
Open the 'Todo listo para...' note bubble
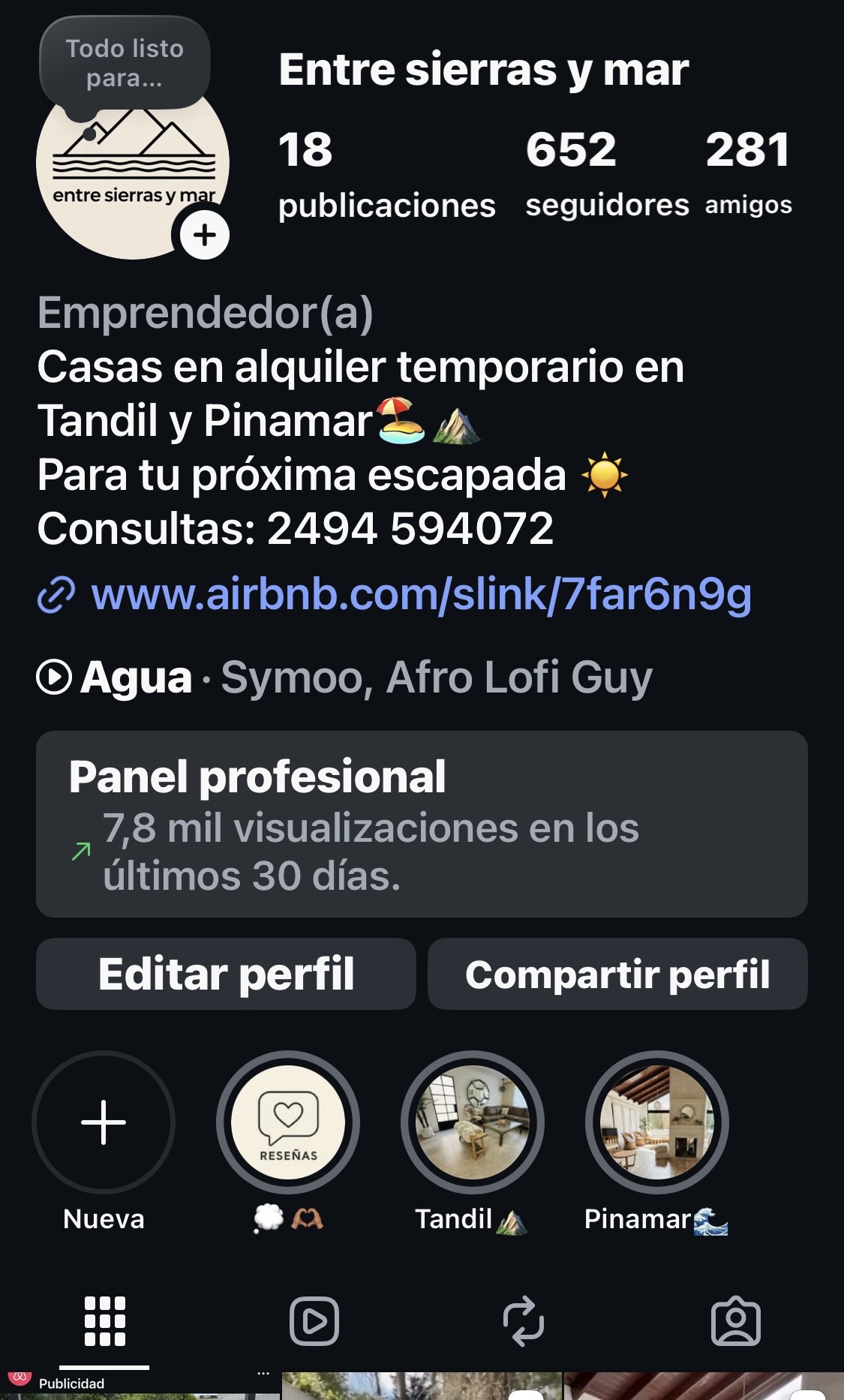pyautogui.click(x=125, y=64)
